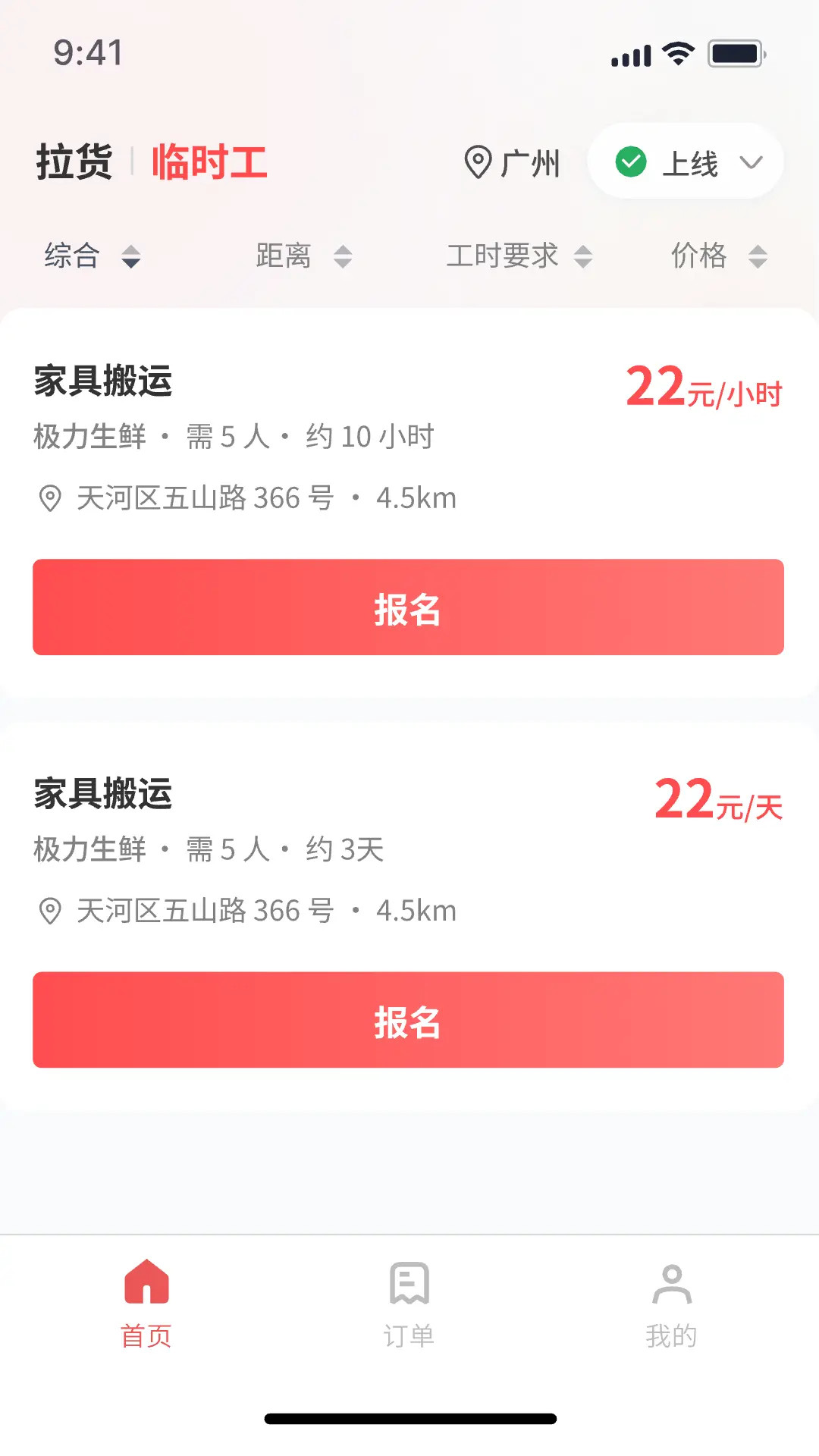Click the map pin icon on second job card
This screenshot has height=1456, width=819.
pyautogui.click(x=50, y=912)
